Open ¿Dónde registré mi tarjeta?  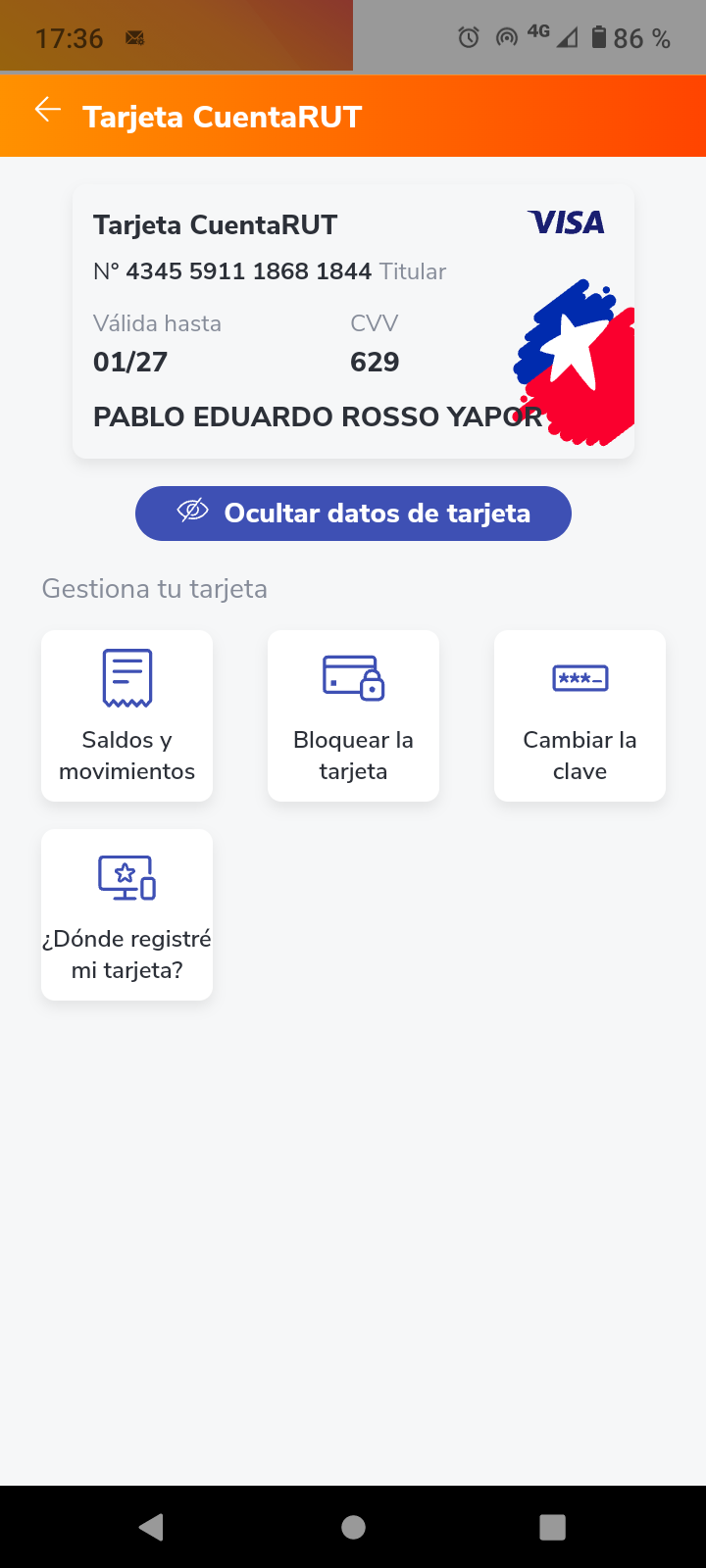(x=127, y=914)
